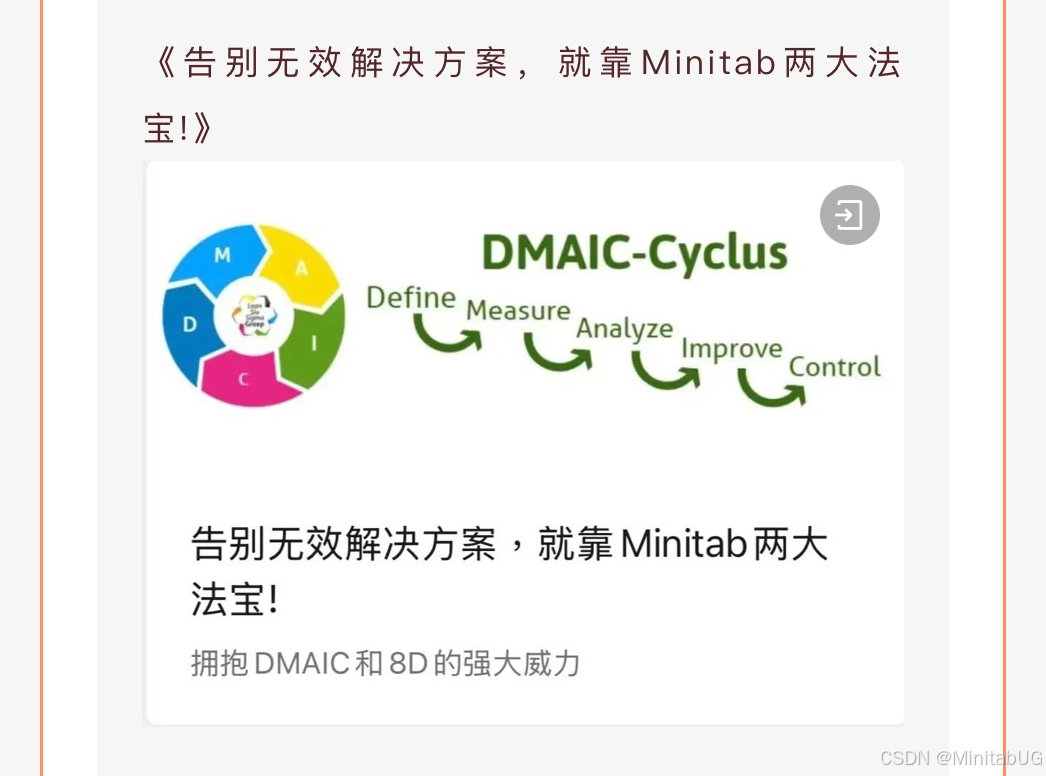Open the Minitab 两大法宝 article card
Viewport: 1046px width, 776px height.
[x=525, y=443]
